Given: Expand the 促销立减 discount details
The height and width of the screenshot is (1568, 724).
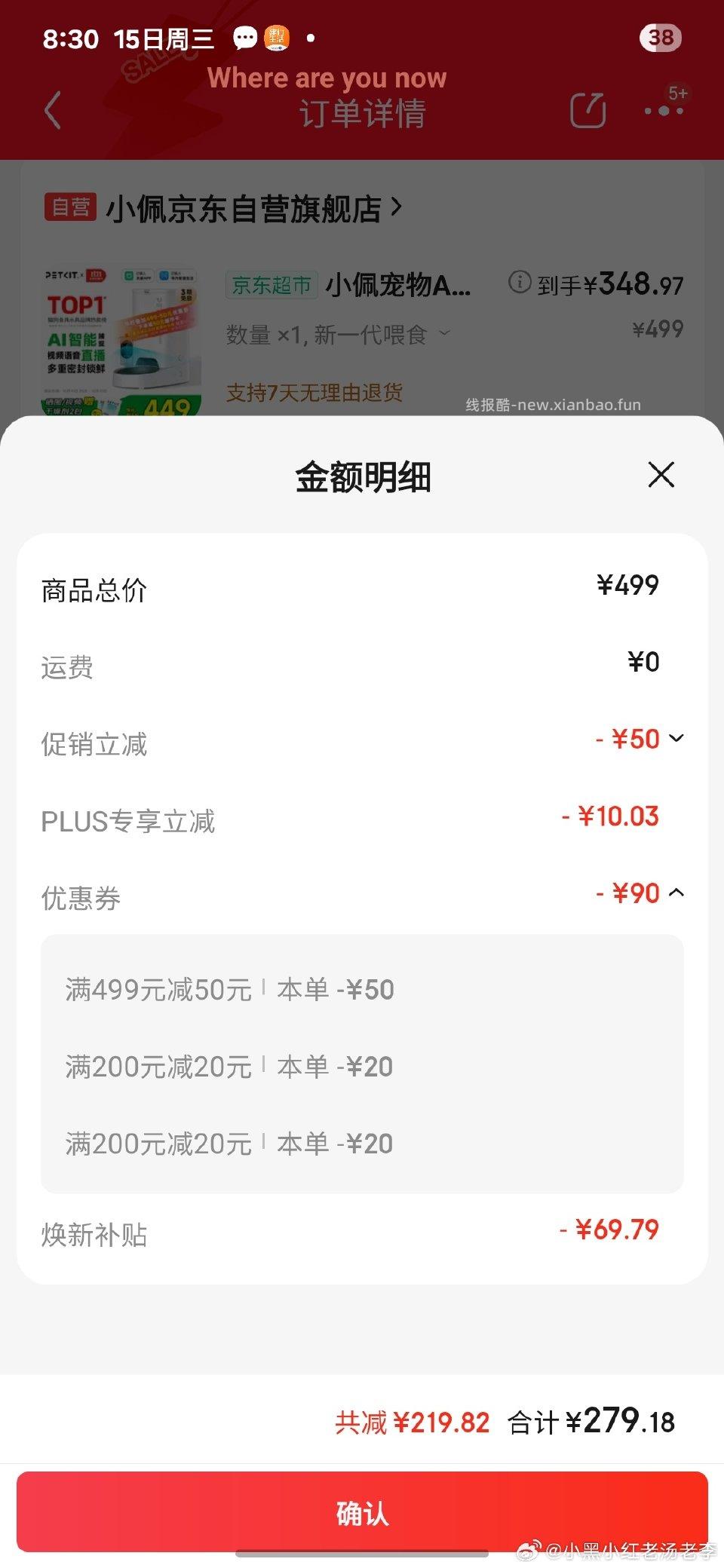Looking at the screenshot, I should [676, 741].
